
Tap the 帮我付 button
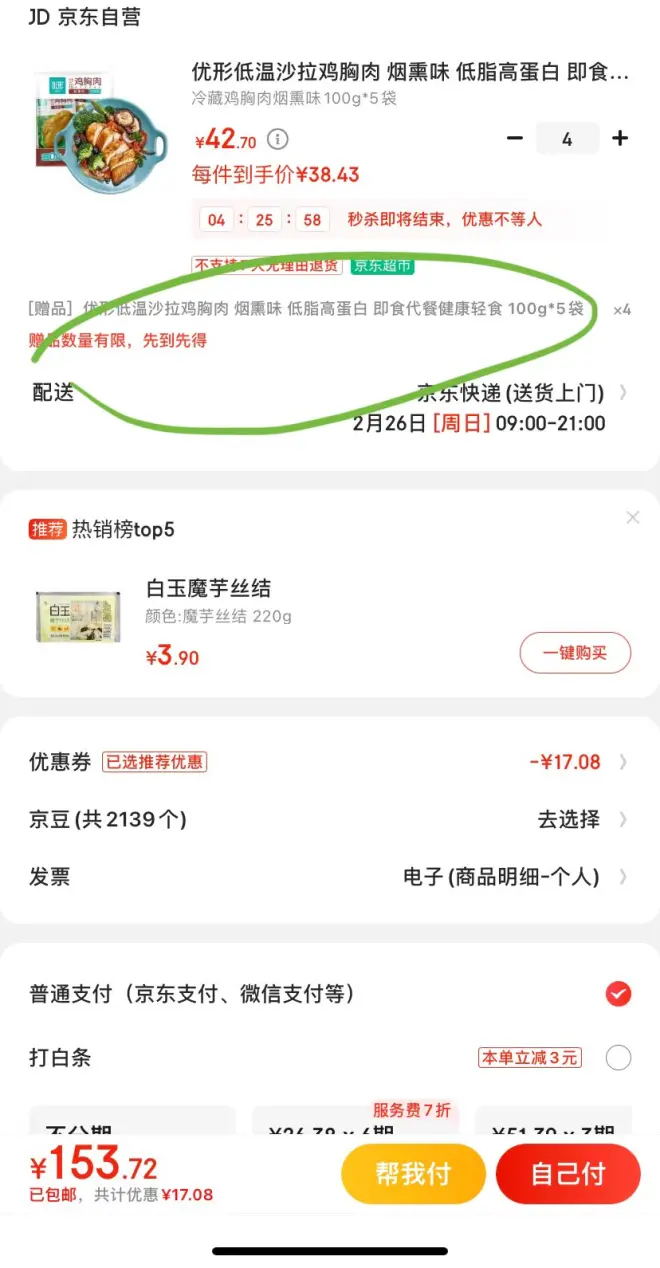coord(413,1173)
